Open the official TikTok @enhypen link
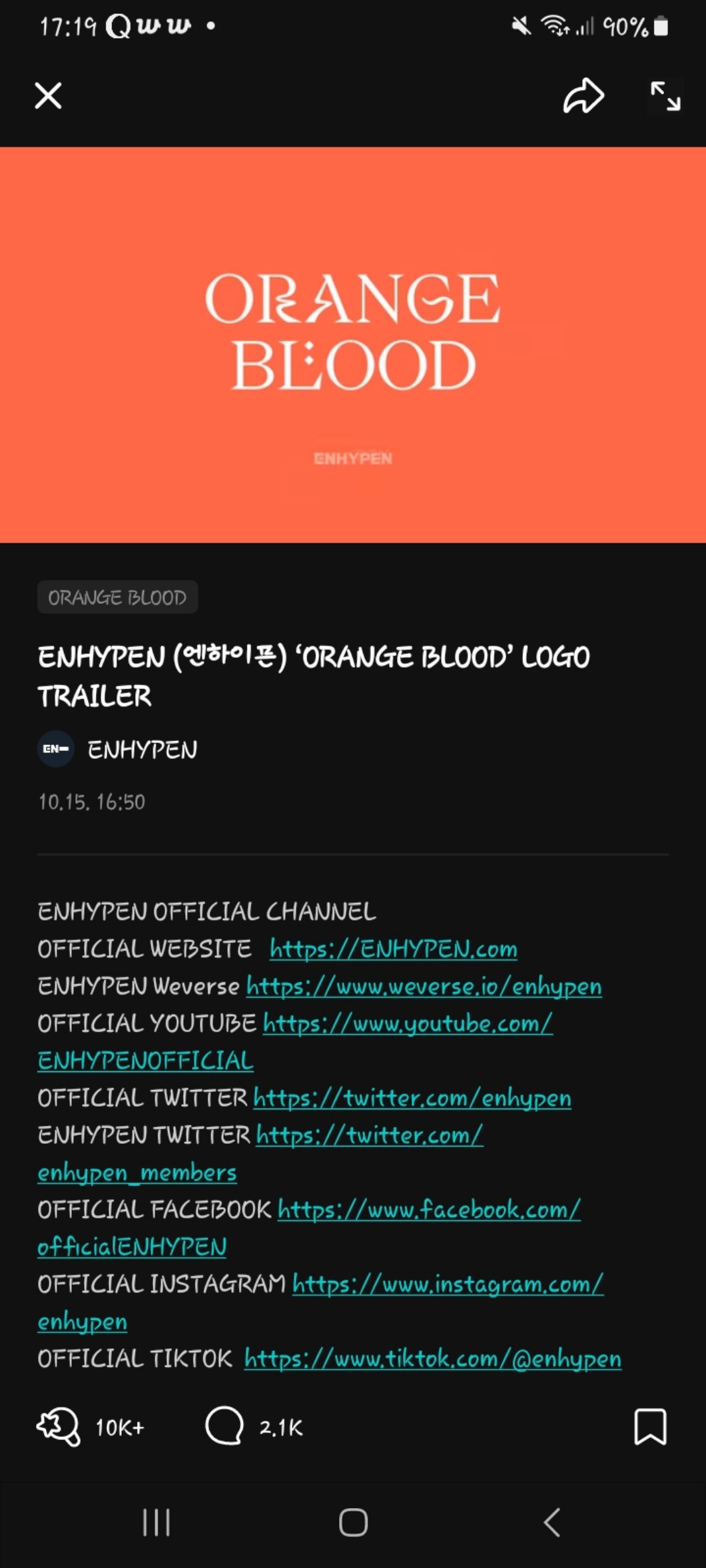Image resolution: width=706 pixels, height=1568 pixels. tap(432, 1359)
